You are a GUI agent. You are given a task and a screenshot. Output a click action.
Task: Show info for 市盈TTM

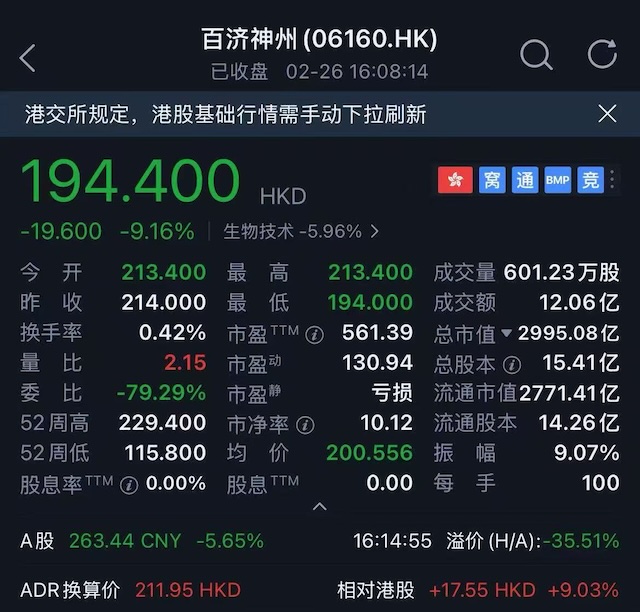tap(314, 333)
